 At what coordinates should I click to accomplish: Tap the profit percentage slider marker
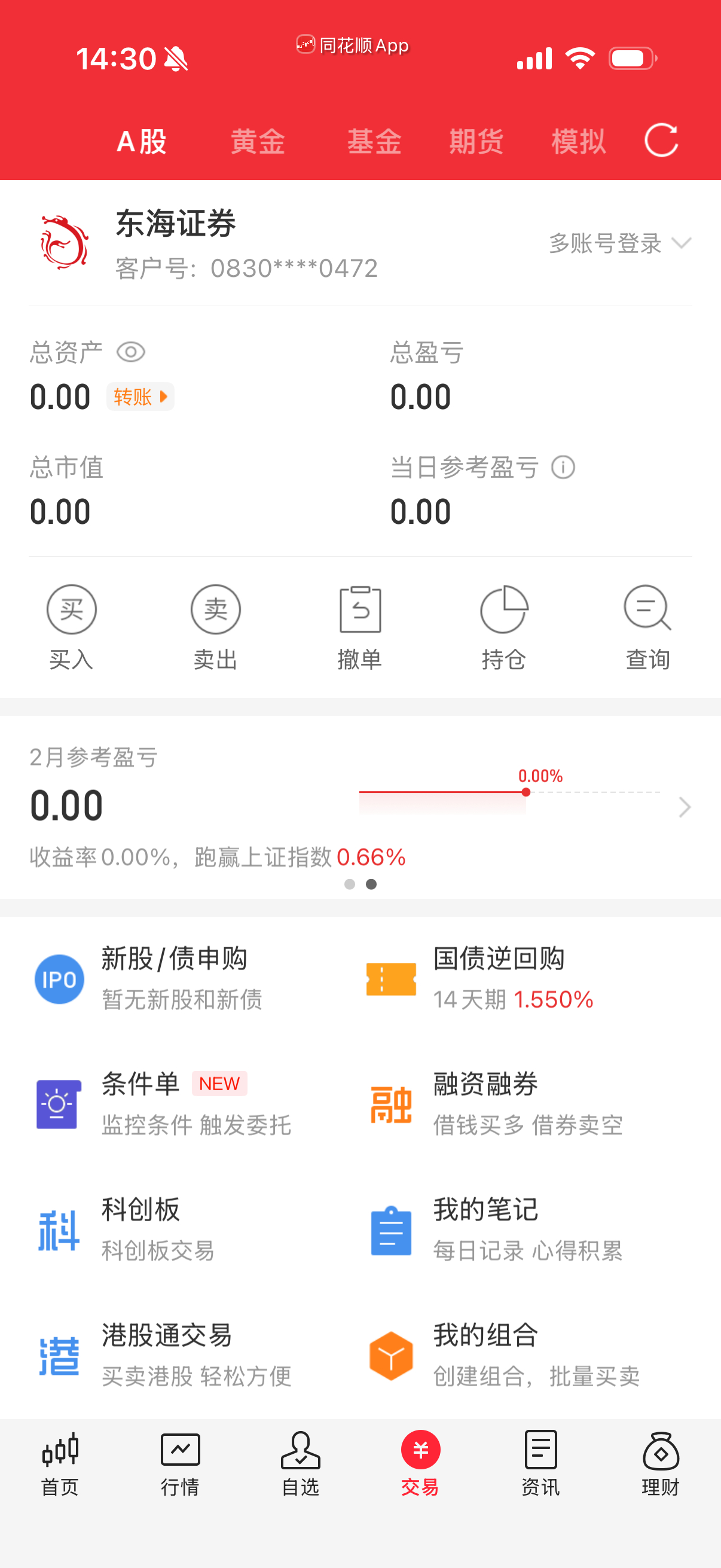pyautogui.click(x=526, y=791)
